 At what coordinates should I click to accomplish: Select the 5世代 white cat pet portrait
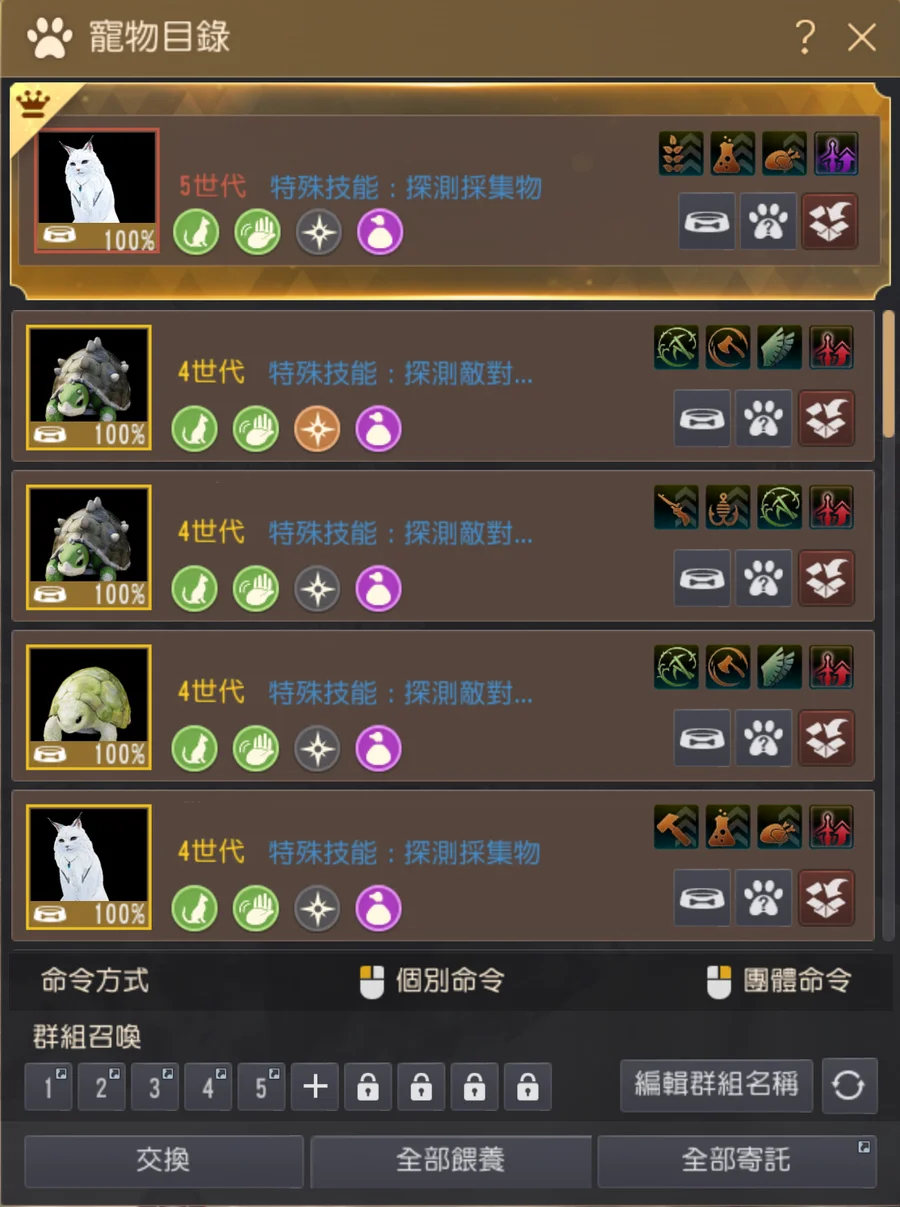(x=97, y=190)
